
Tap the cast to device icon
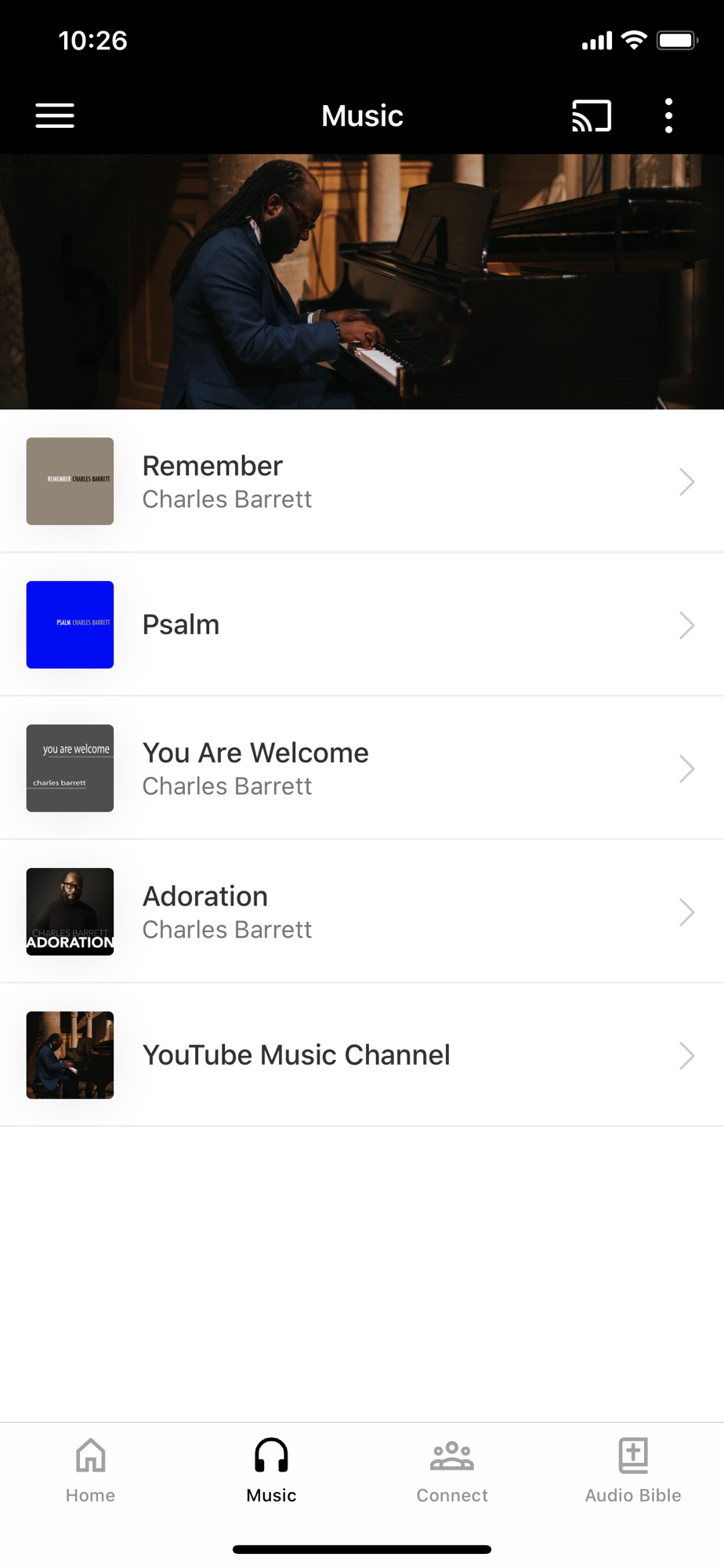pyautogui.click(x=592, y=116)
